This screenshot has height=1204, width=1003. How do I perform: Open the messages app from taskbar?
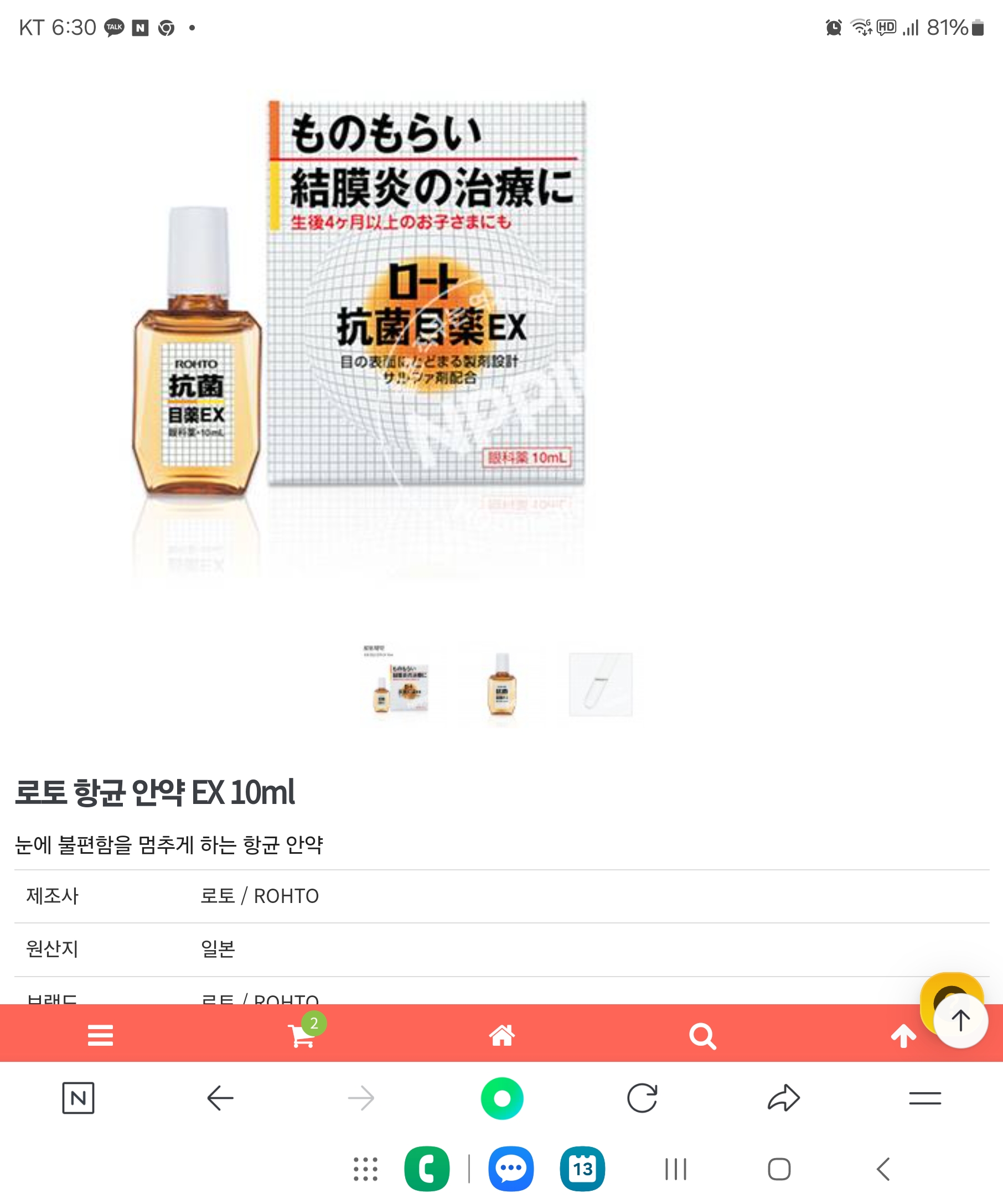pos(510,1169)
